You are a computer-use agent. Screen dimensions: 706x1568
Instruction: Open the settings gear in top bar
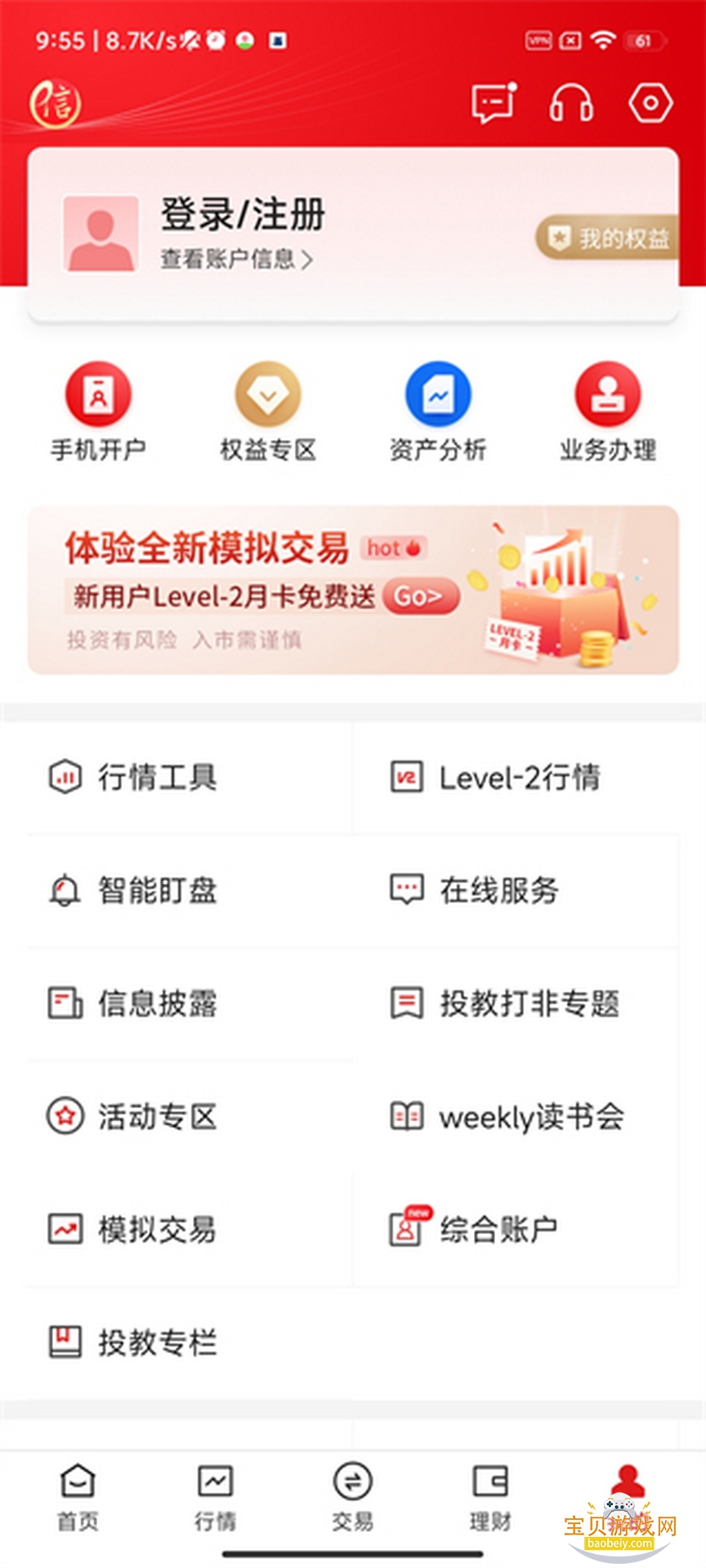(x=650, y=104)
